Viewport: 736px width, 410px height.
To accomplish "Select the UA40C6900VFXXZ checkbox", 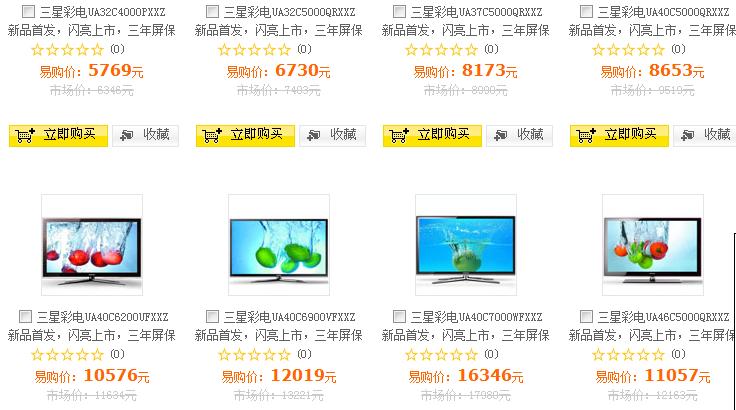I will tap(212, 316).
